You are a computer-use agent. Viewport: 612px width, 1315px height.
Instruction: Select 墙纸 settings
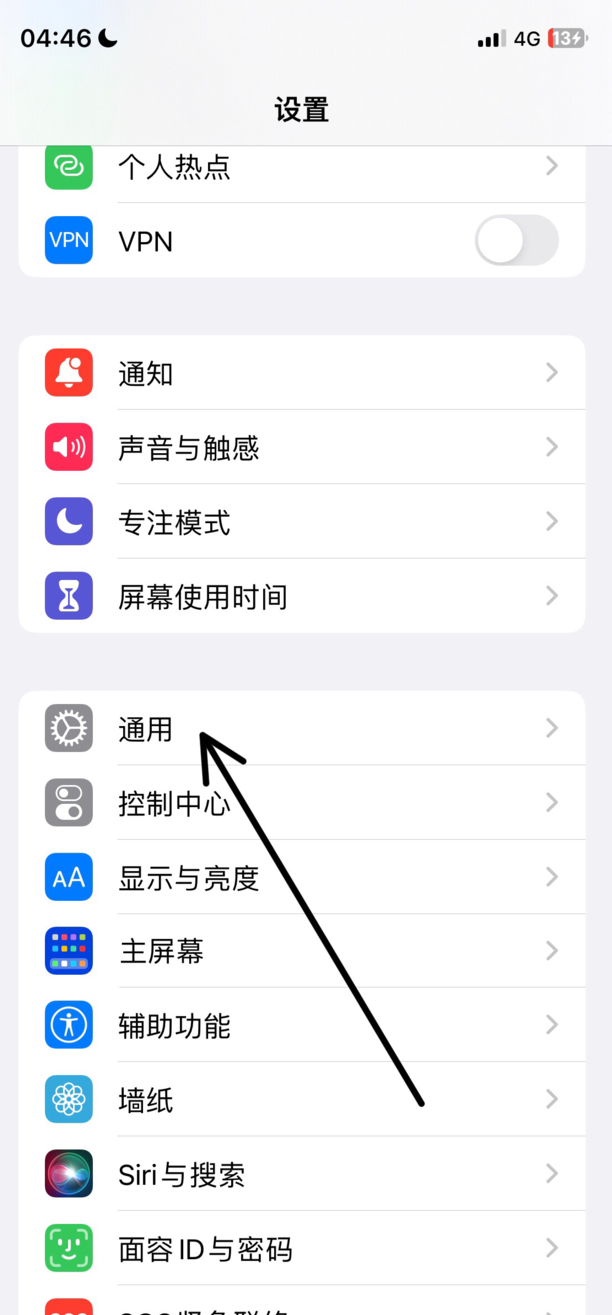point(302,1099)
